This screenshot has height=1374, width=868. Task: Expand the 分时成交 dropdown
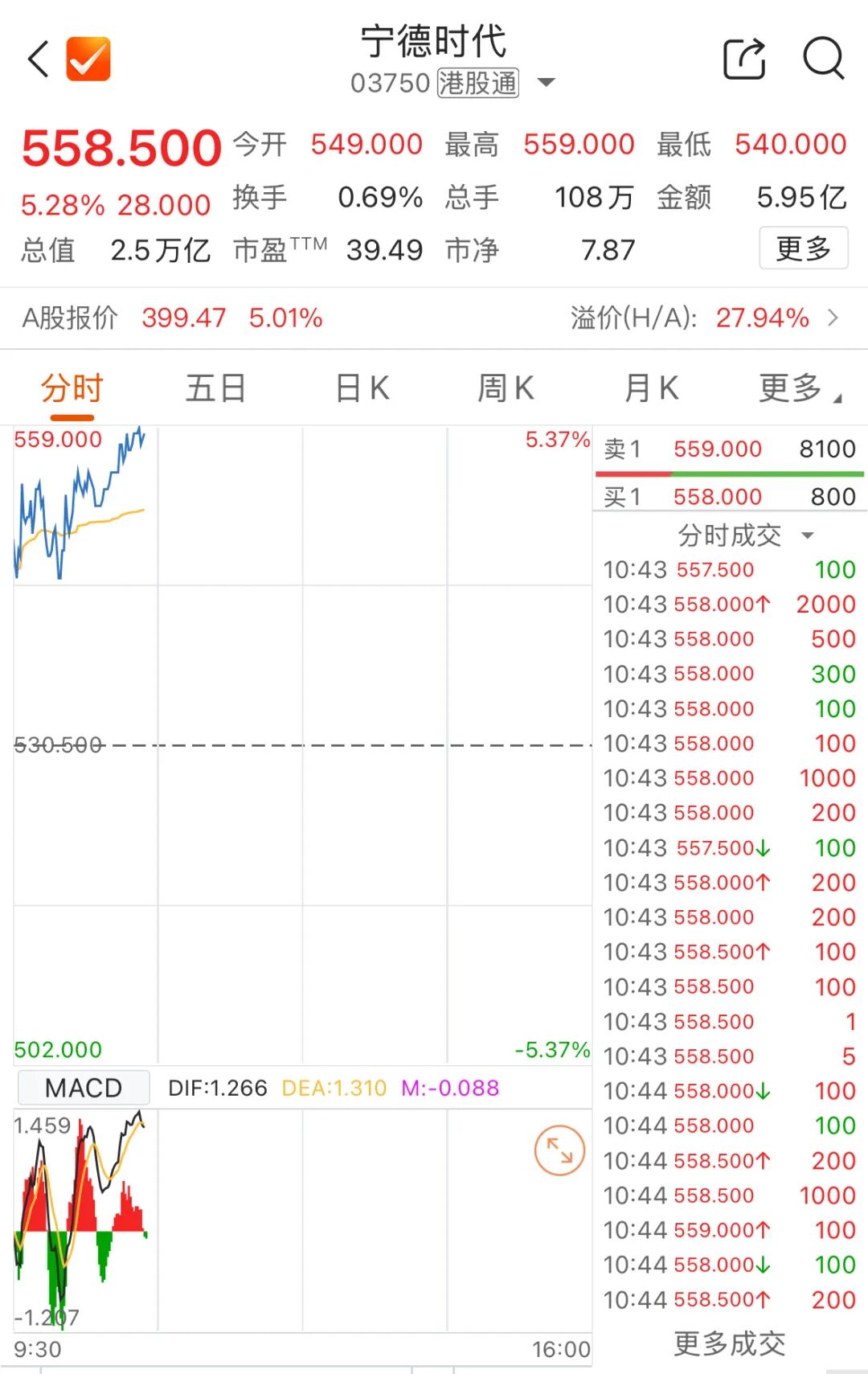(744, 535)
